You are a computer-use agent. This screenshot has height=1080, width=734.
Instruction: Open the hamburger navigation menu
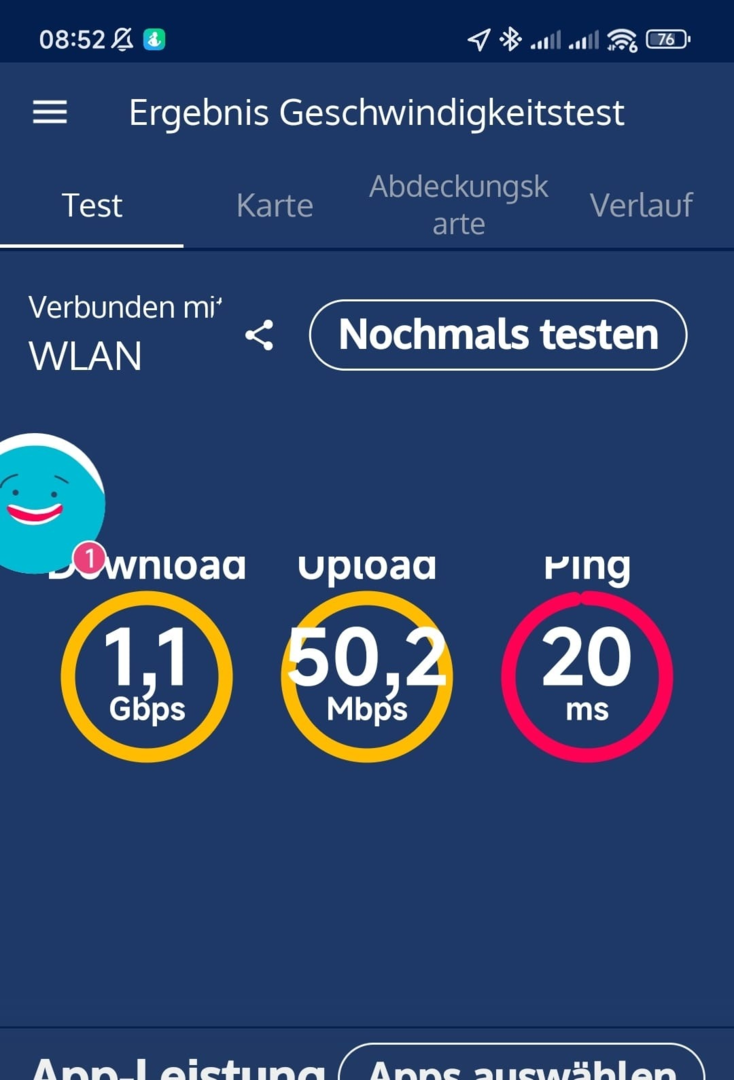[x=50, y=112]
